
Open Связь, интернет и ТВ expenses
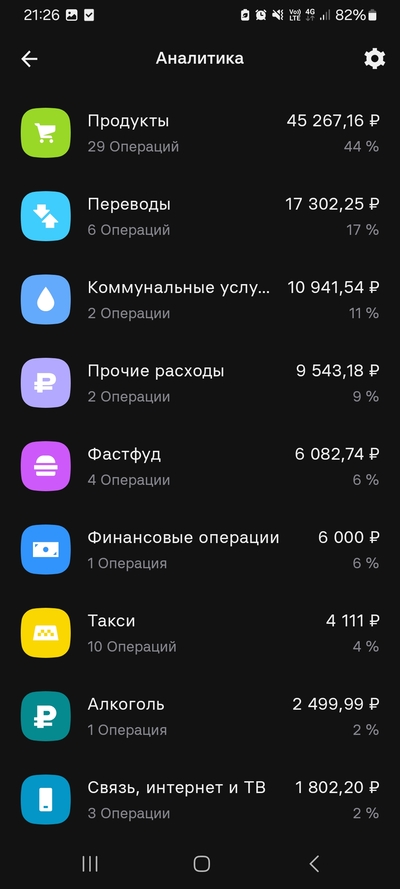200,799
